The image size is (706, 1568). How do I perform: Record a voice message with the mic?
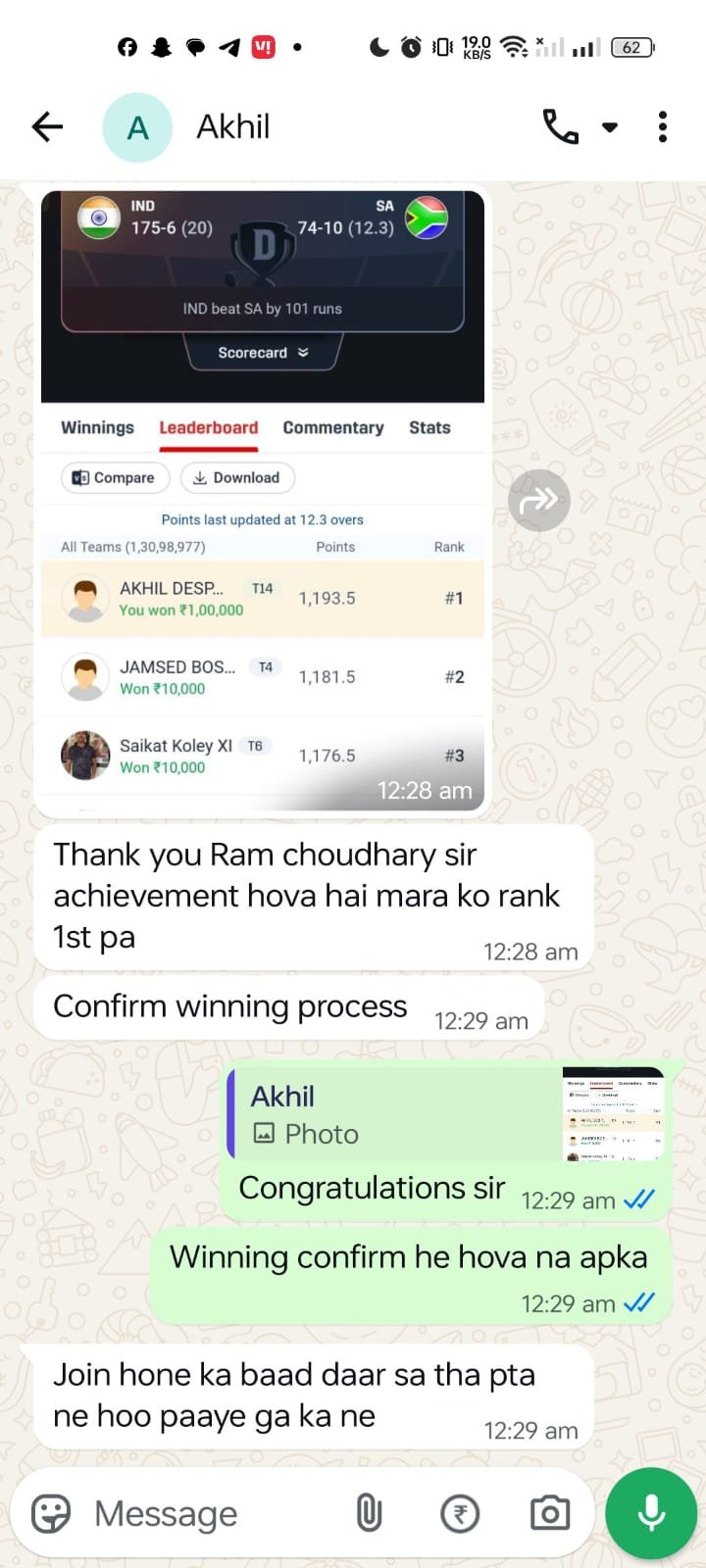[651, 1514]
